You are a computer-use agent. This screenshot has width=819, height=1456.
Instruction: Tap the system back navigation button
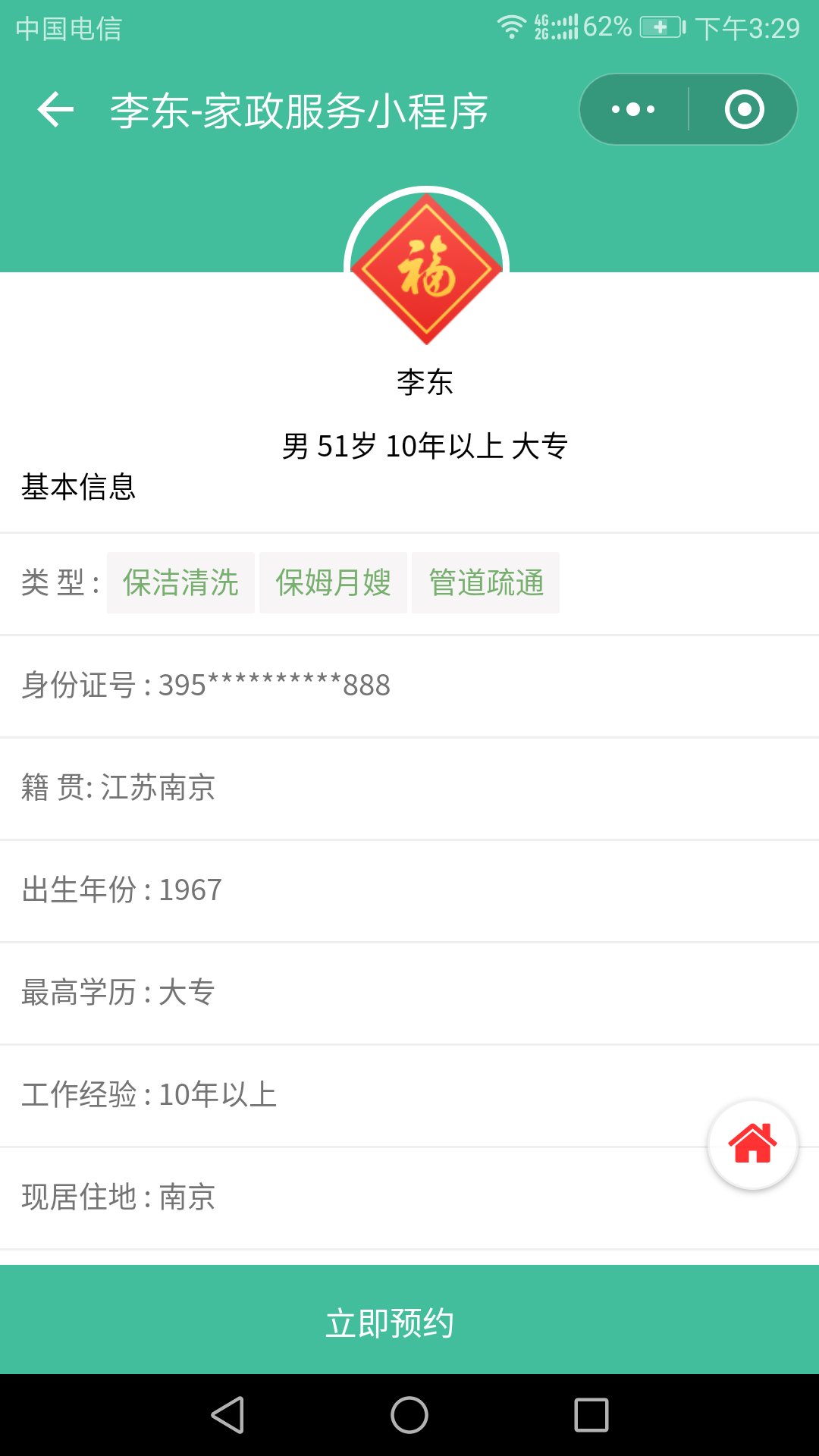click(227, 1415)
